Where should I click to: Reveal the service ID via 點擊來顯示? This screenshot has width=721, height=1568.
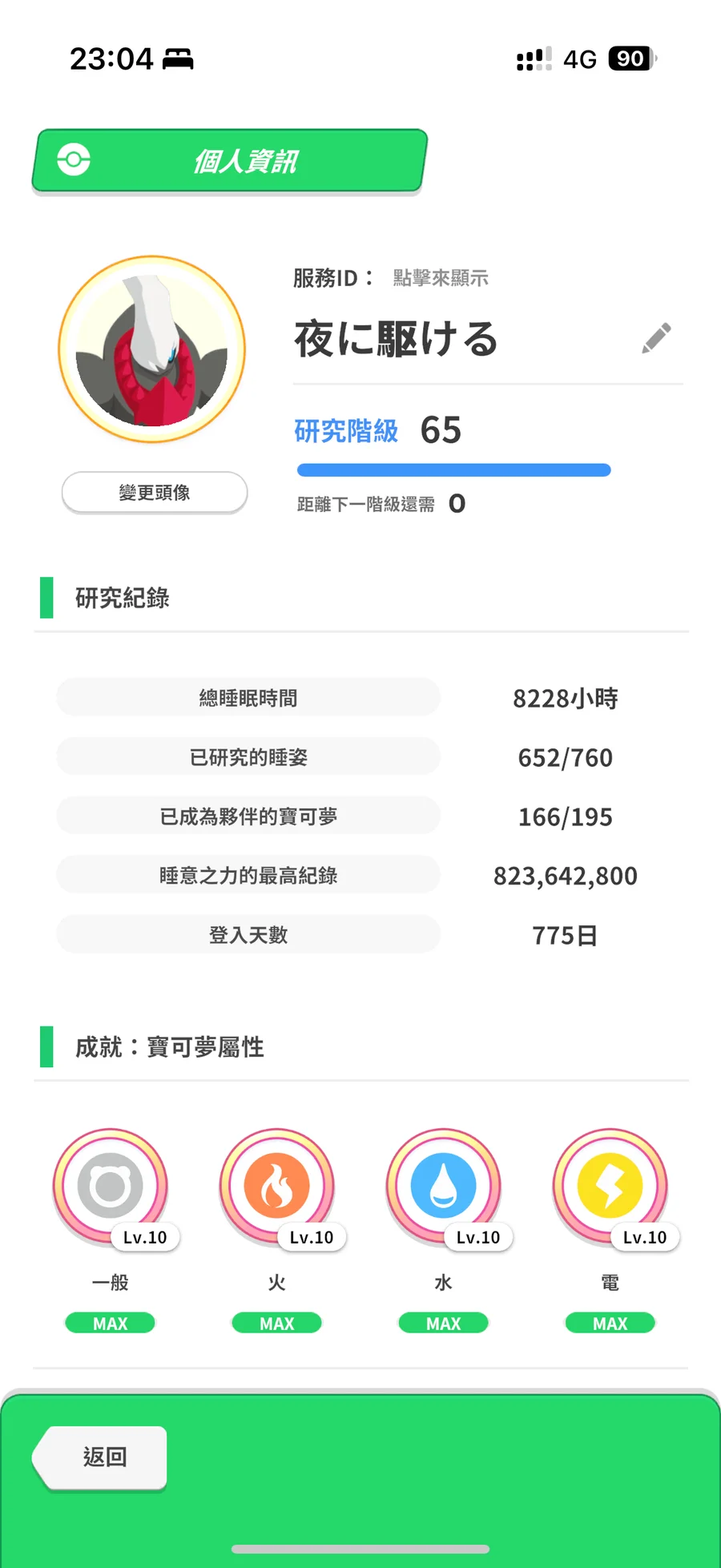click(441, 278)
